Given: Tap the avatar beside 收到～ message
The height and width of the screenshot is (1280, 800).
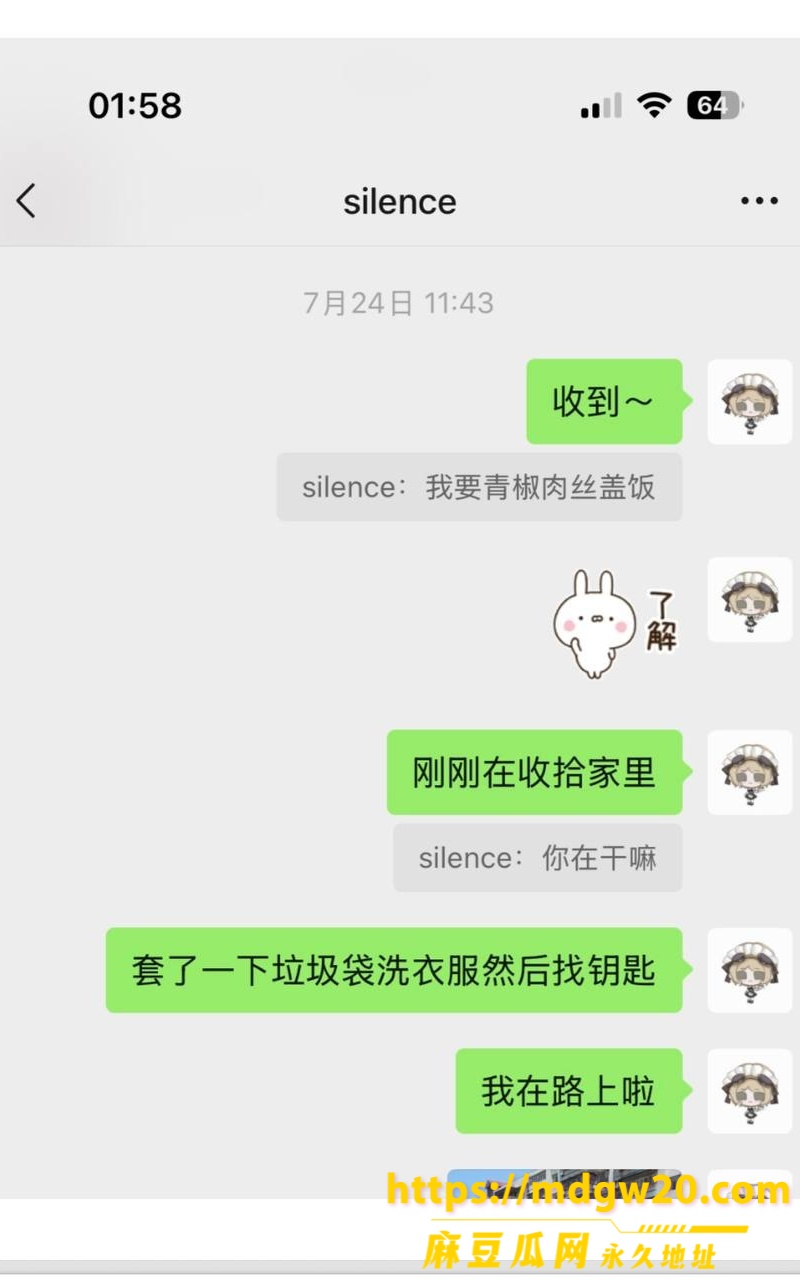Looking at the screenshot, I should tap(750, 402).
